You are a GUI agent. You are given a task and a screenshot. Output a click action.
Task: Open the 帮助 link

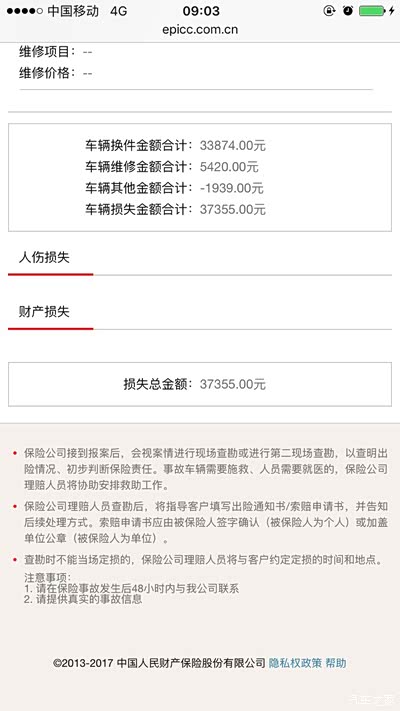pos(336,663)
